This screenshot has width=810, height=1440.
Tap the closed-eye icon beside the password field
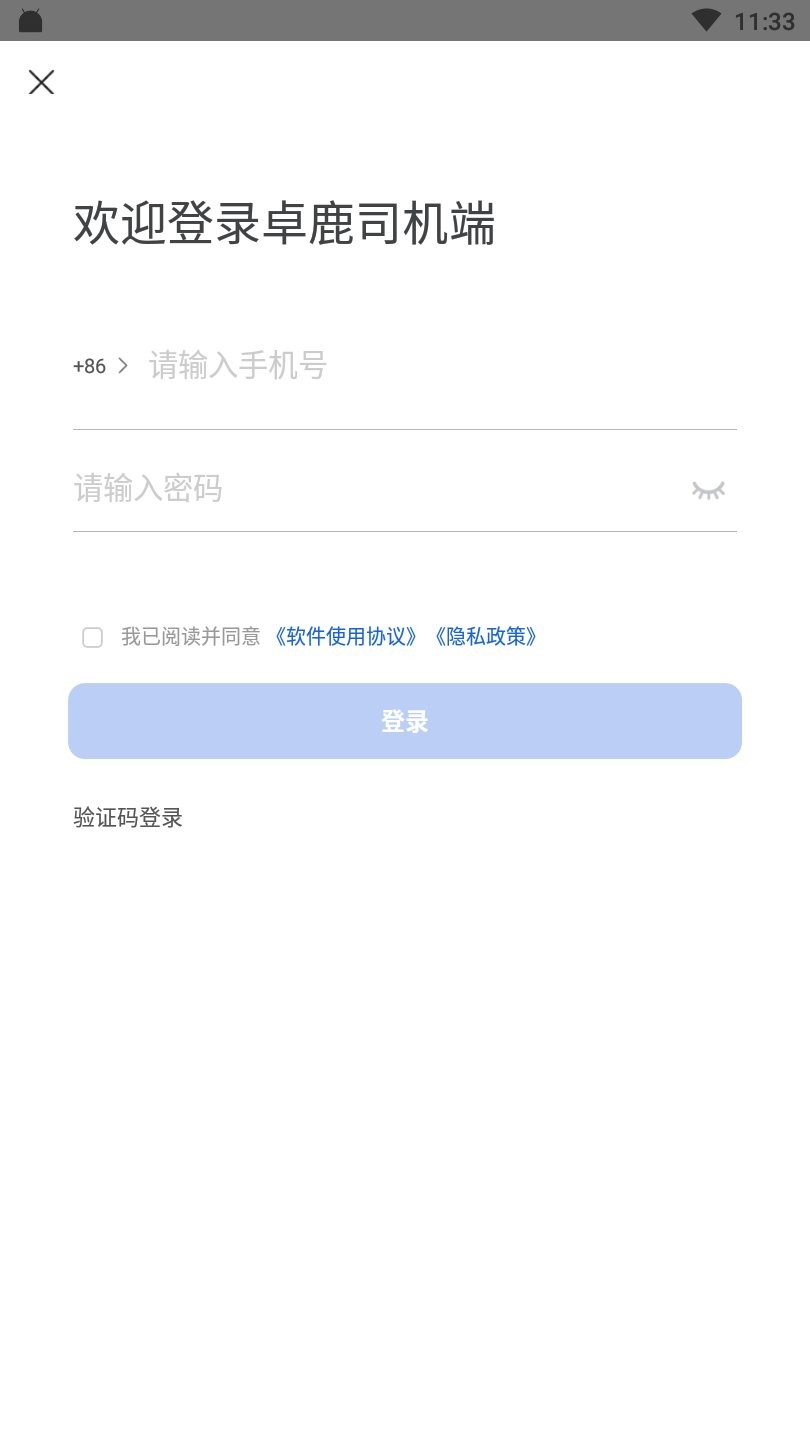[708, 490]
